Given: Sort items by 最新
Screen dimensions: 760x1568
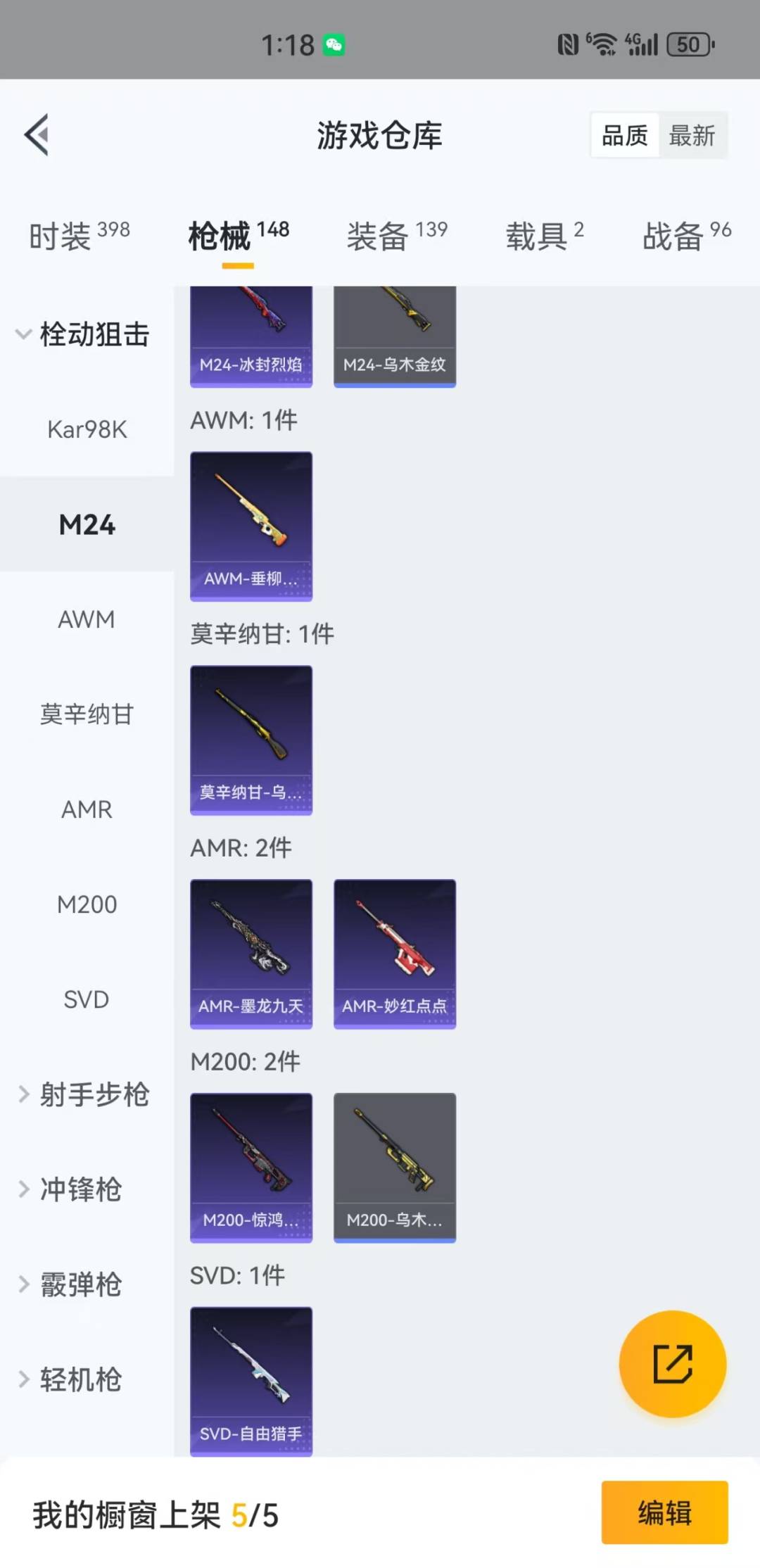Looking at the screenshot, I should [x=692, y=135].
